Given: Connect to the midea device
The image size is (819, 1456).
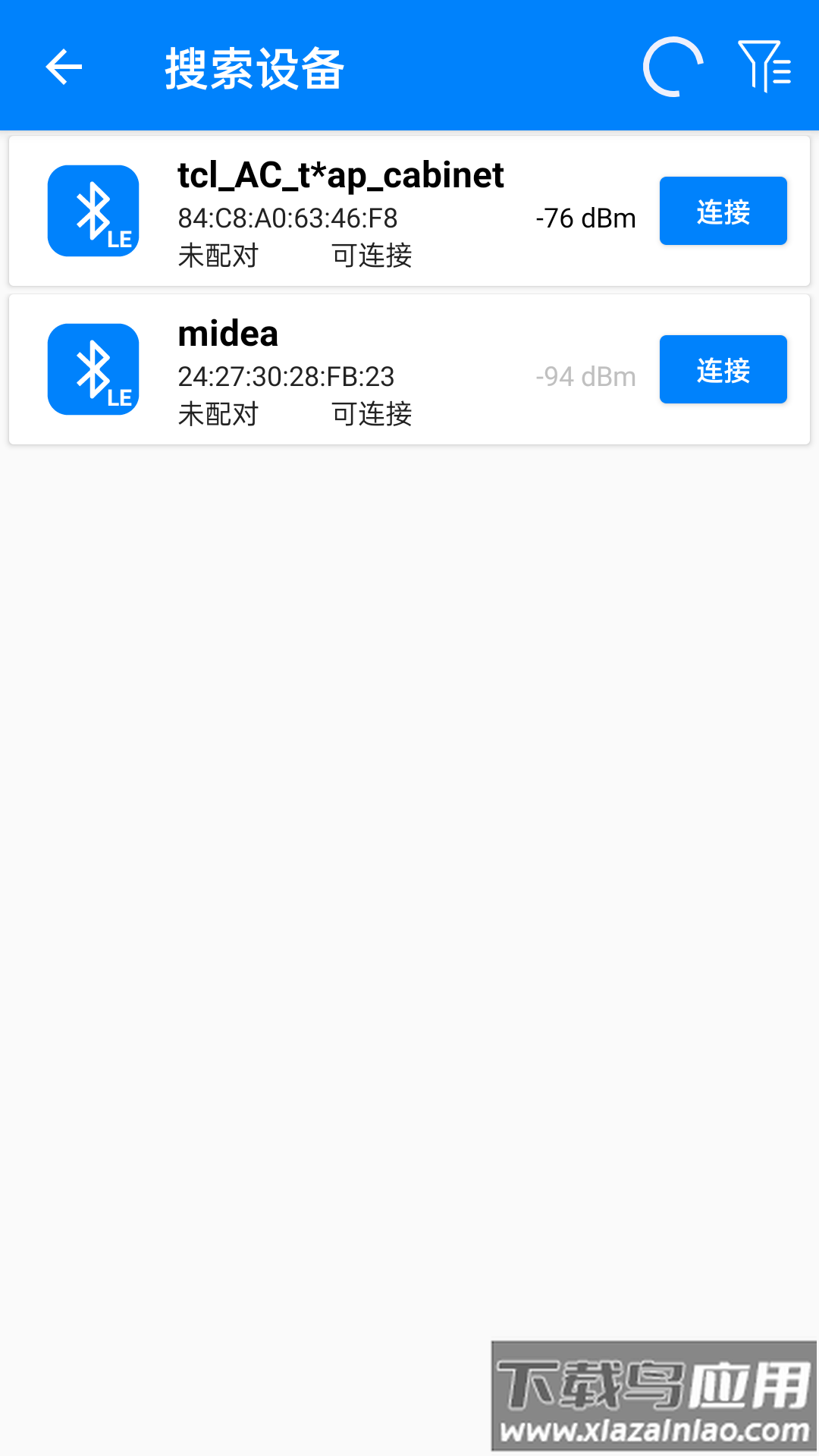Looking at the screenshot, I should (x=722, y=369).
